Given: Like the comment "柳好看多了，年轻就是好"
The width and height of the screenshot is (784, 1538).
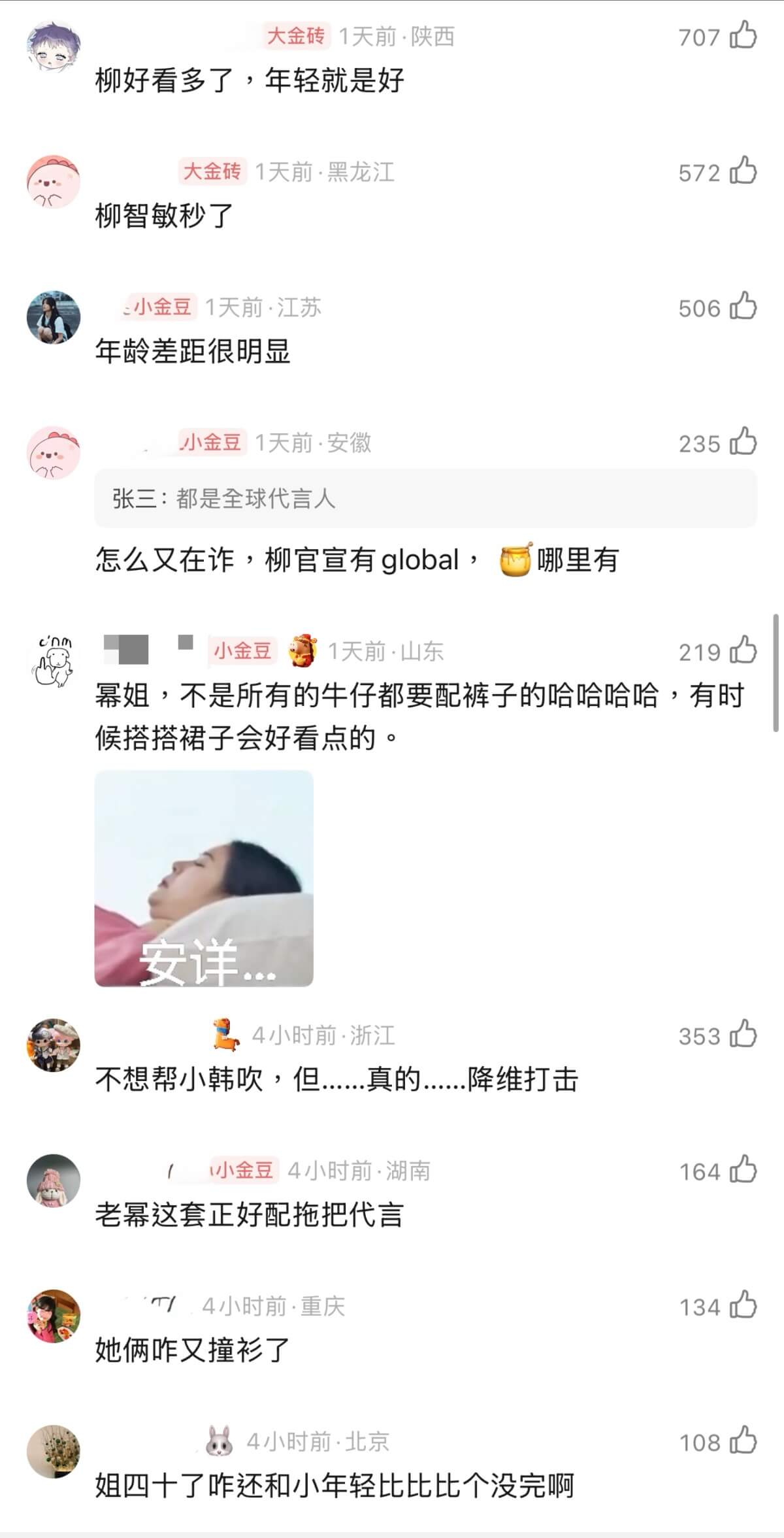Looking at the screenshot, I should point(743,35).
